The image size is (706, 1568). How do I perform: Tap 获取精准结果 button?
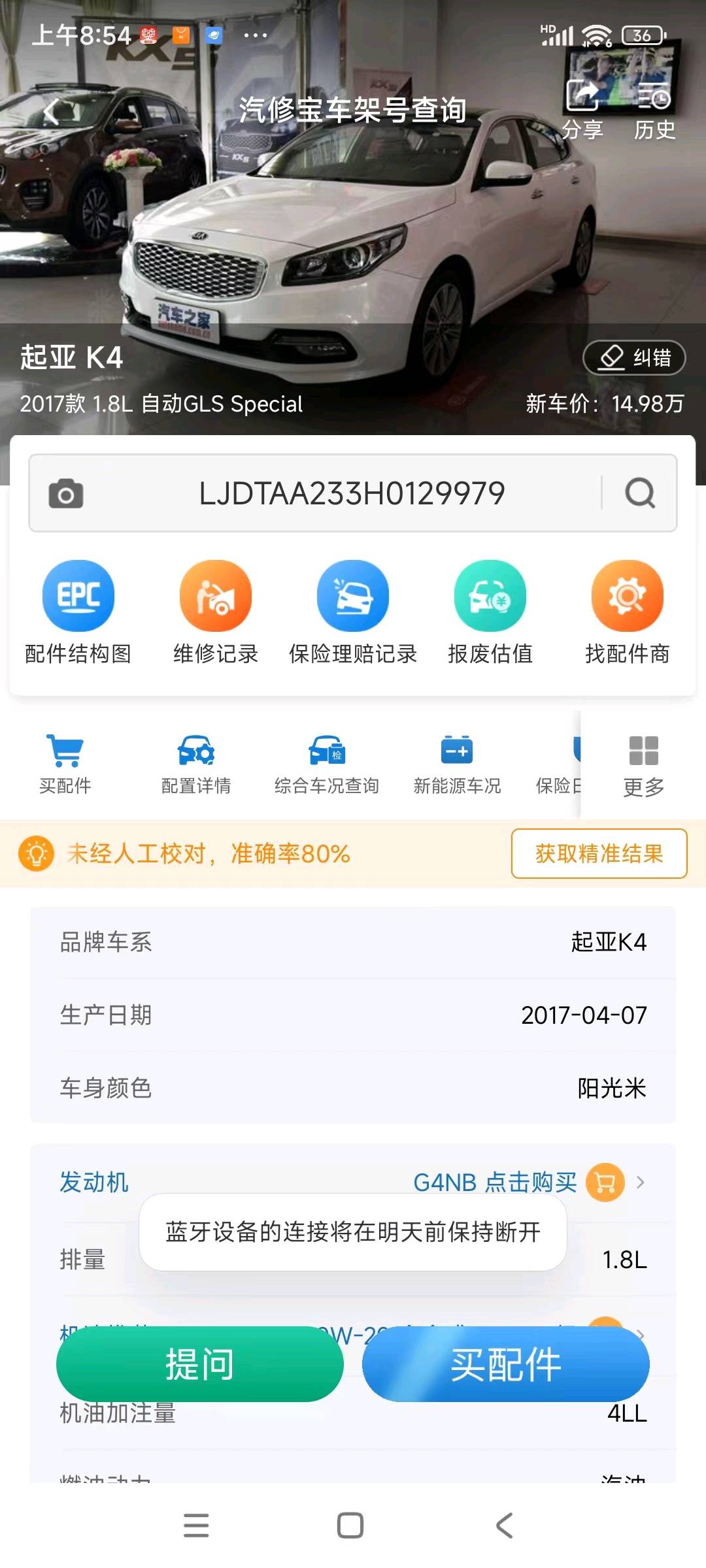599,853
